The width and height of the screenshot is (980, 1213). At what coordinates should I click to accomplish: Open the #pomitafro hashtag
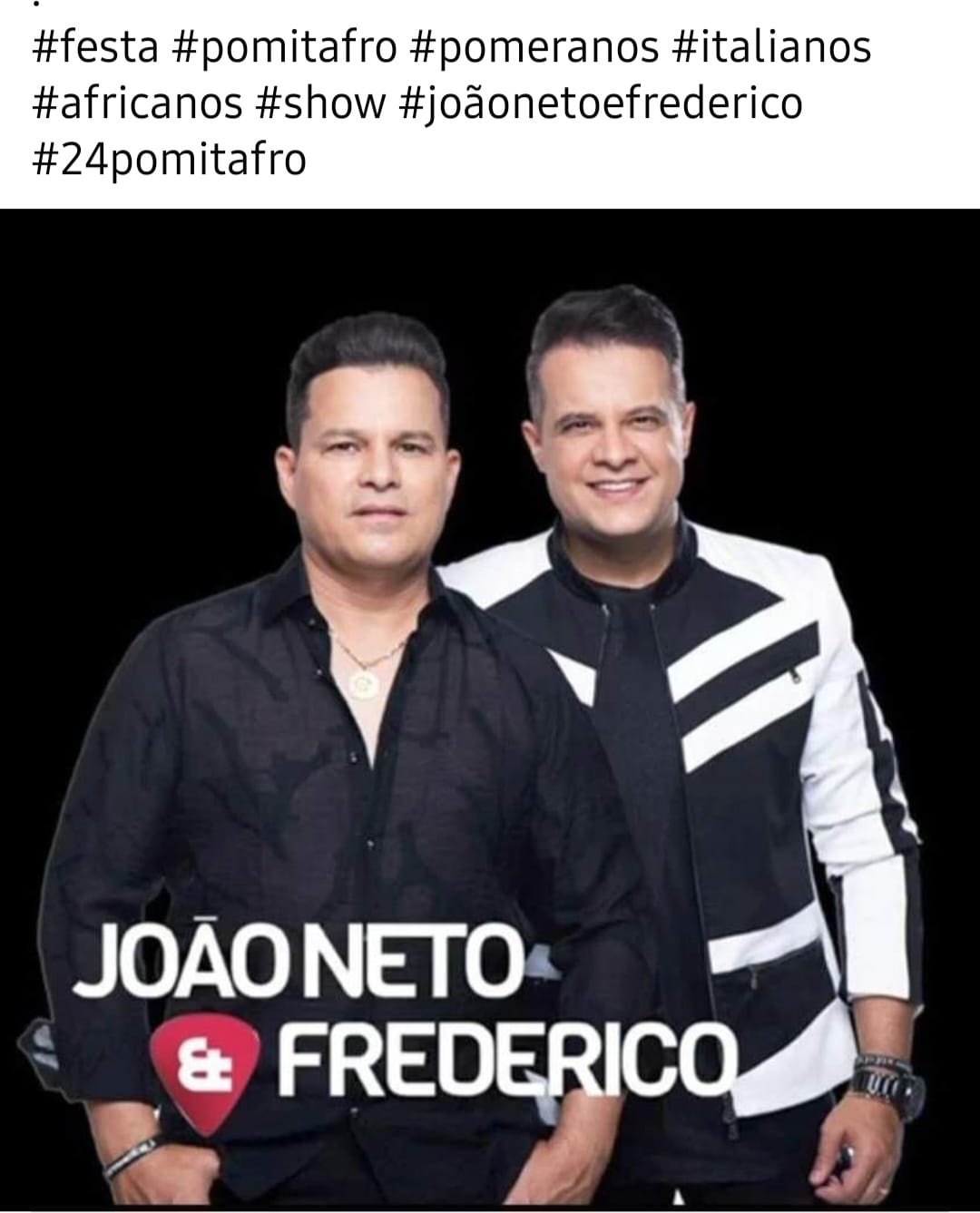(283, 47)
